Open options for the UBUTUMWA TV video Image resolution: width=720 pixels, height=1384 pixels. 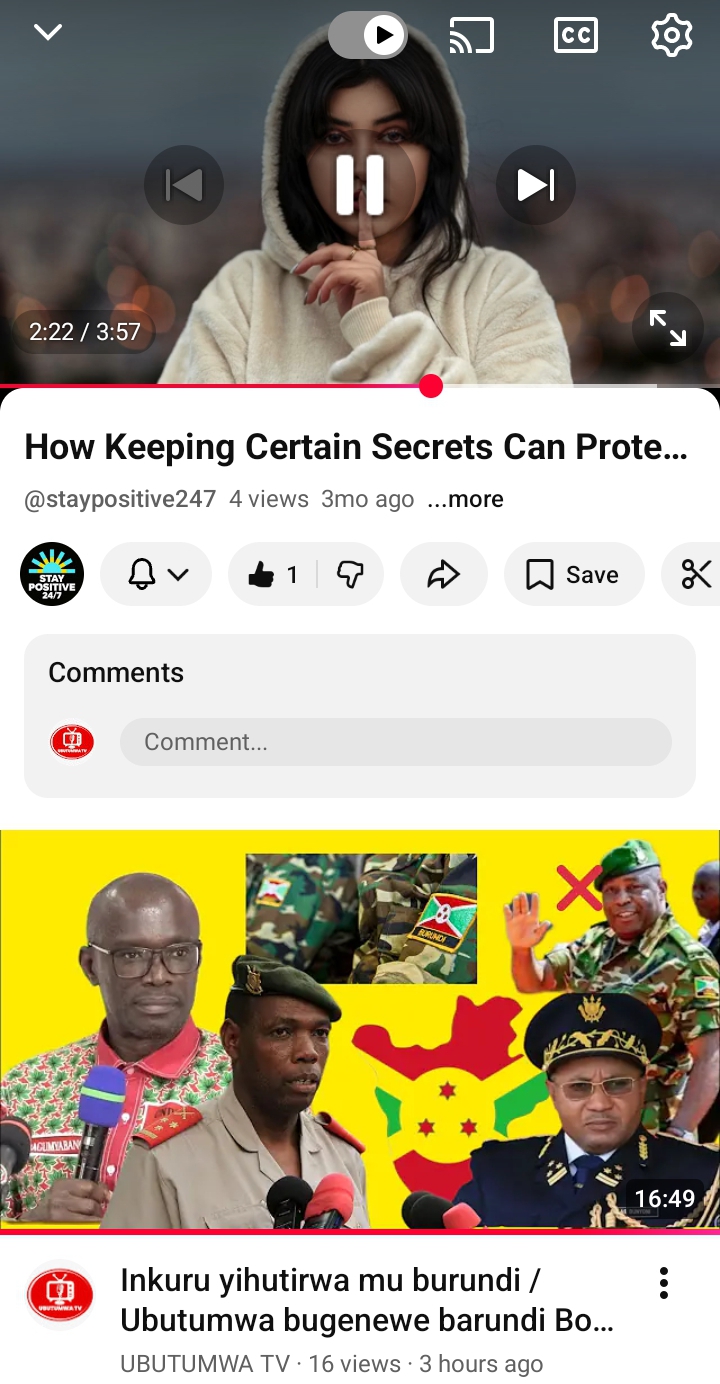tap(663, 1283)
